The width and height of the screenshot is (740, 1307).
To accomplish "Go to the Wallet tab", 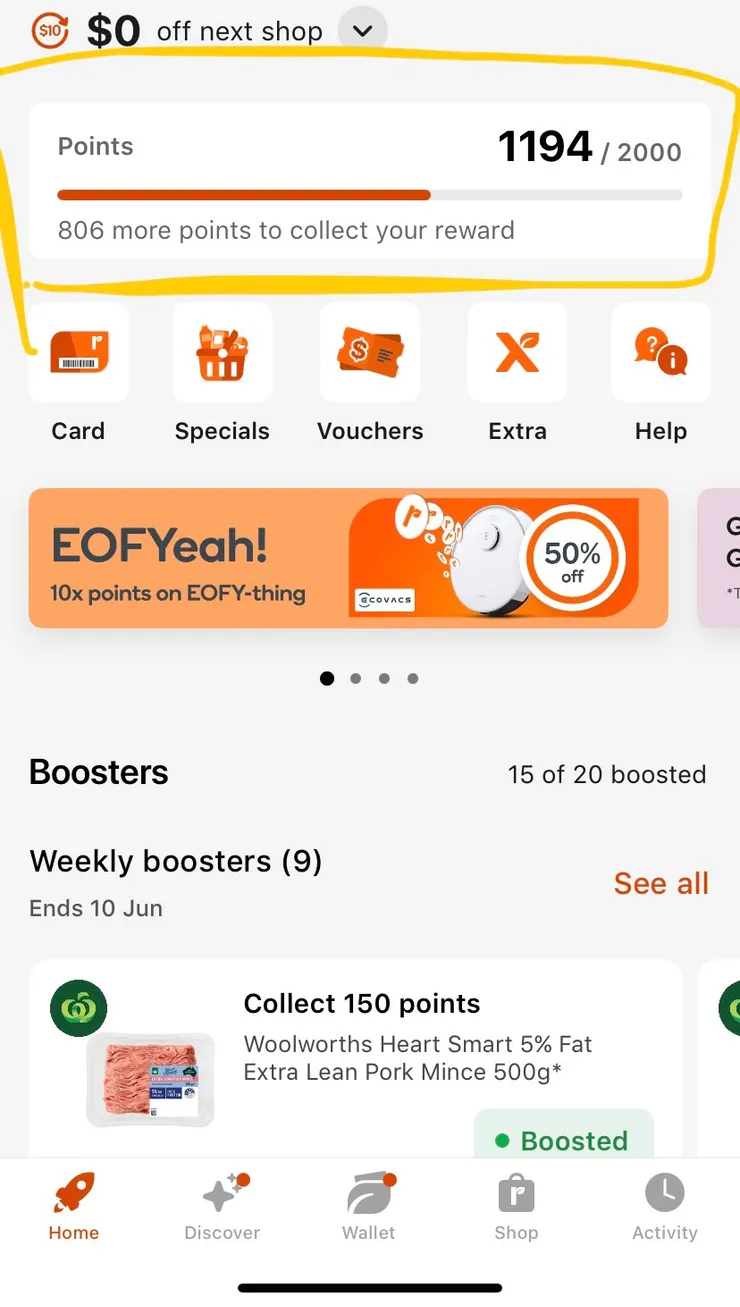I will click(369, 1206).
